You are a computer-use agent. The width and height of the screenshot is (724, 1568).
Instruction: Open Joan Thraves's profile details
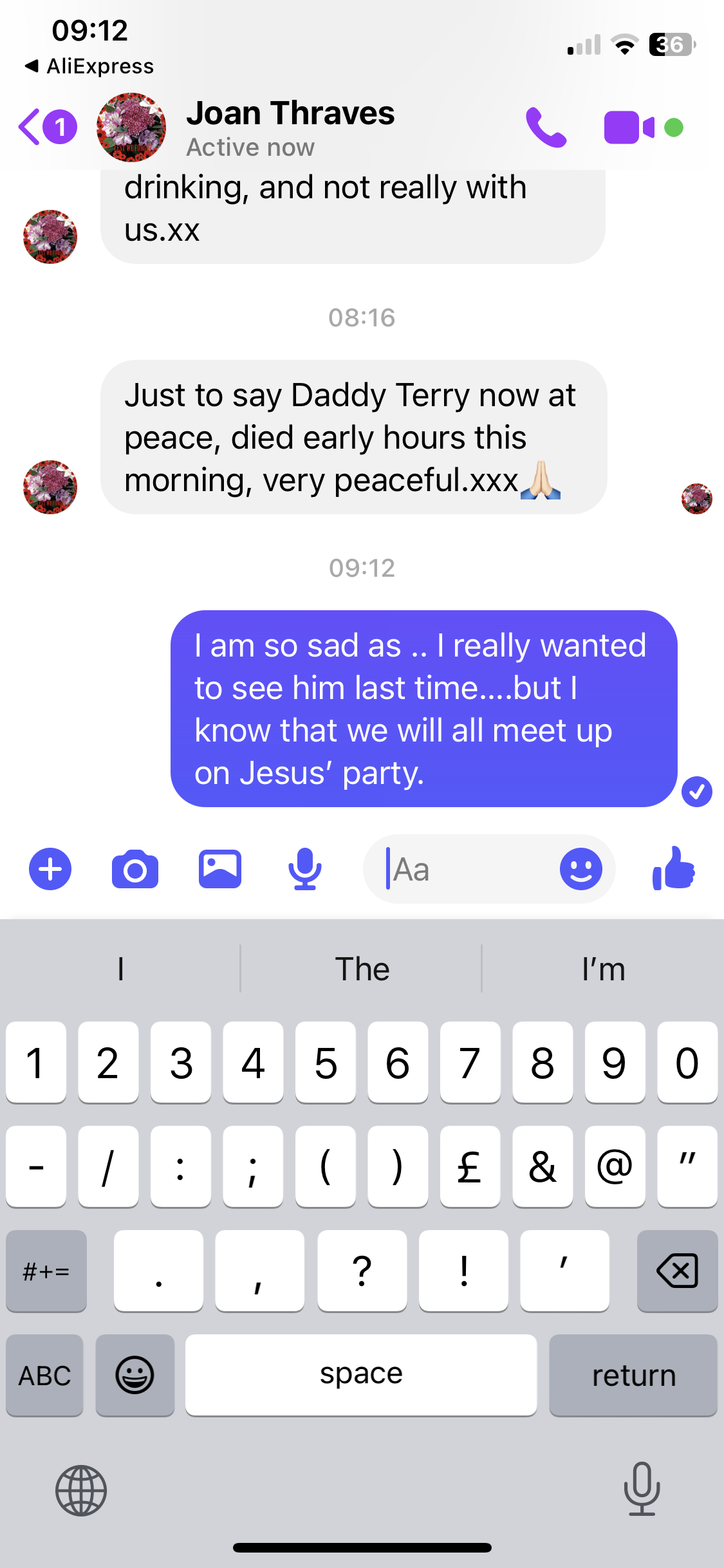tap(290, 127)
